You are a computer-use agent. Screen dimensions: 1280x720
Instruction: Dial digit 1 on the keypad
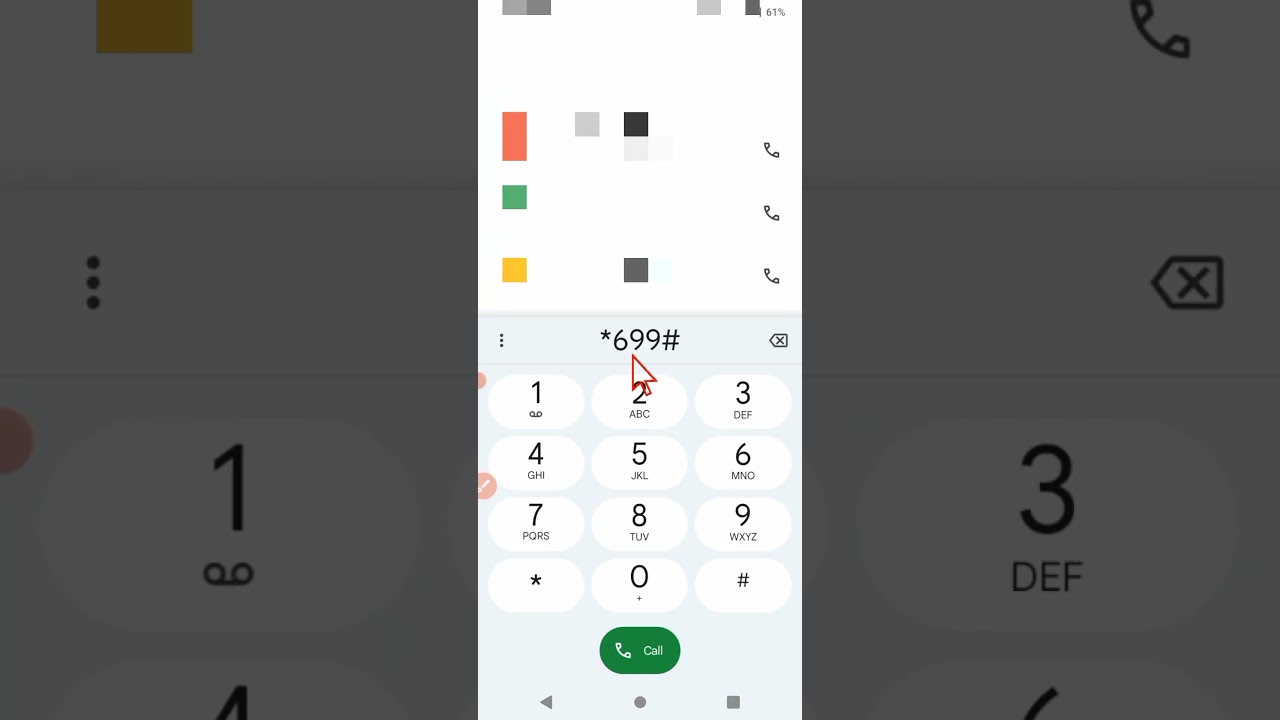(536, 401)
